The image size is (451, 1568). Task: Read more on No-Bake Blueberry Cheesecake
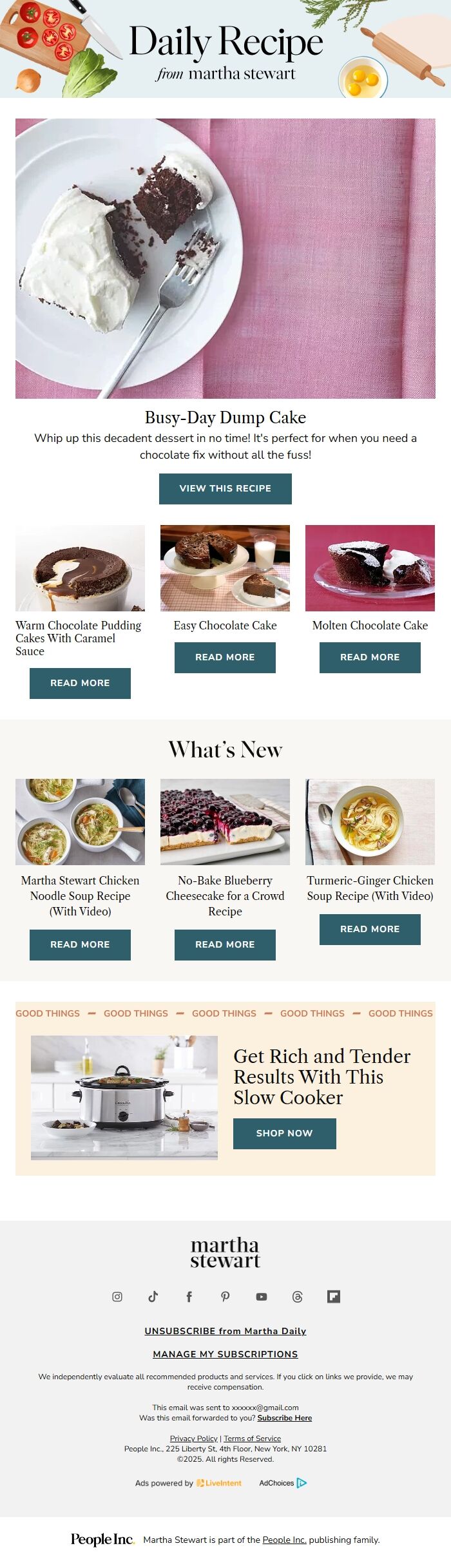click(x=225, y=944)
